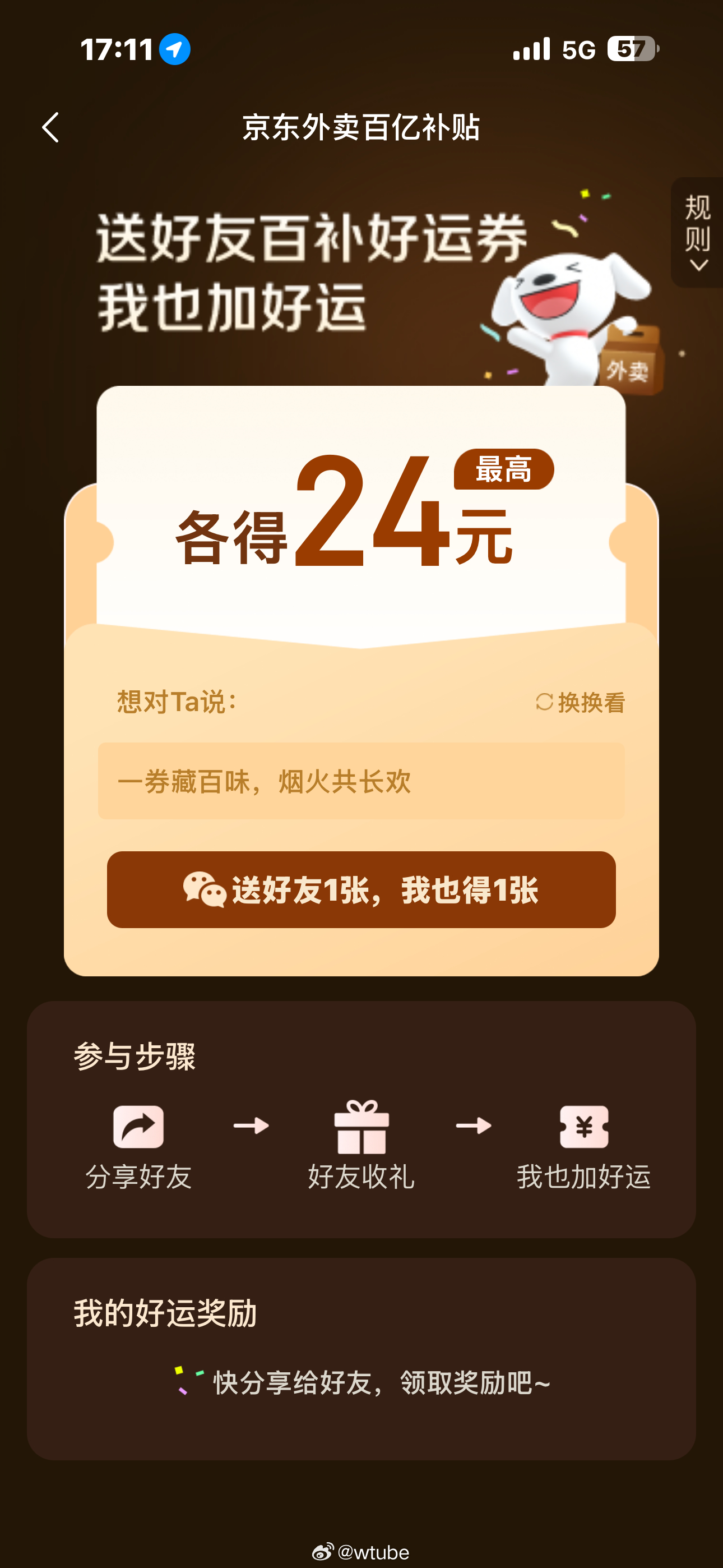Tap 换换看 to refresh the greeting
723x1568 pixels.
click(x=580, y=703)
